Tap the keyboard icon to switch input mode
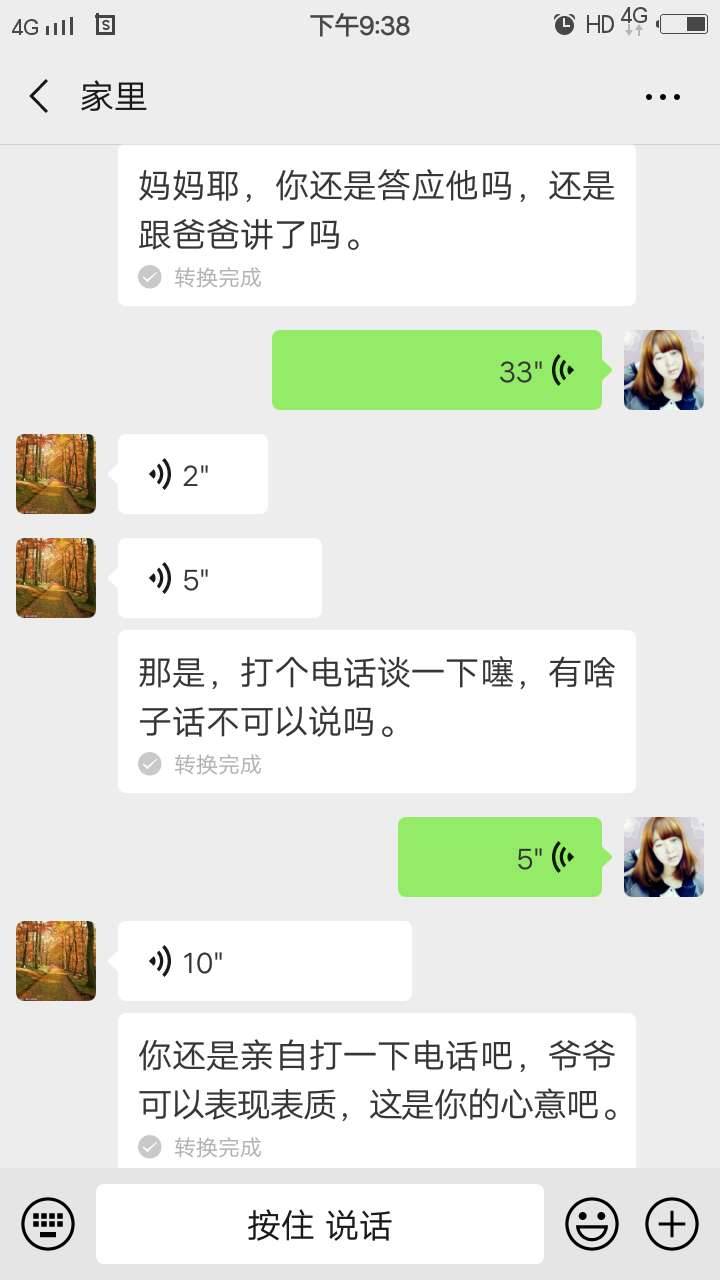The width and height of the screenshot is (720, 1280). click(48, 1223)
